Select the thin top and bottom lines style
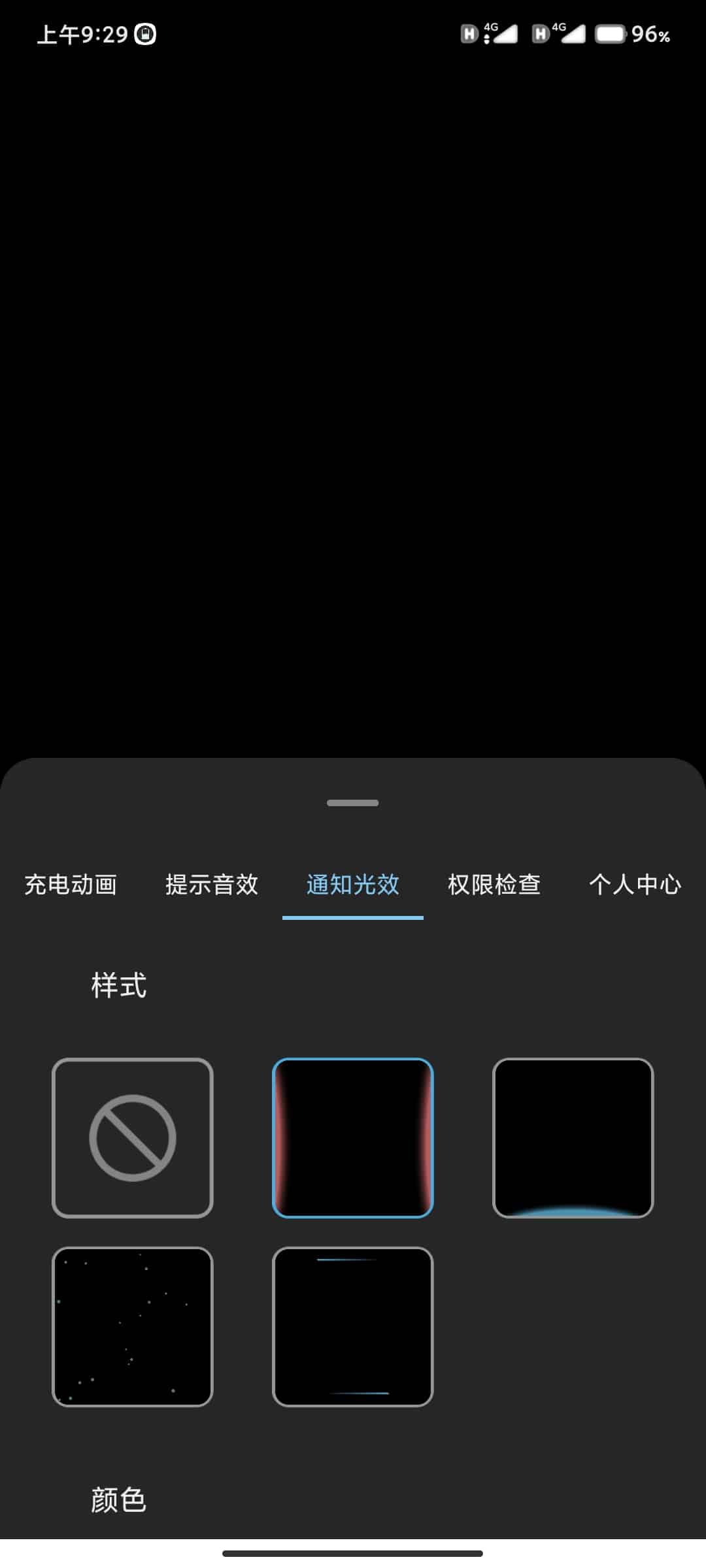Image resolution: width=706 pixels, height=1568 pixels. click(x=353, y=1326)
